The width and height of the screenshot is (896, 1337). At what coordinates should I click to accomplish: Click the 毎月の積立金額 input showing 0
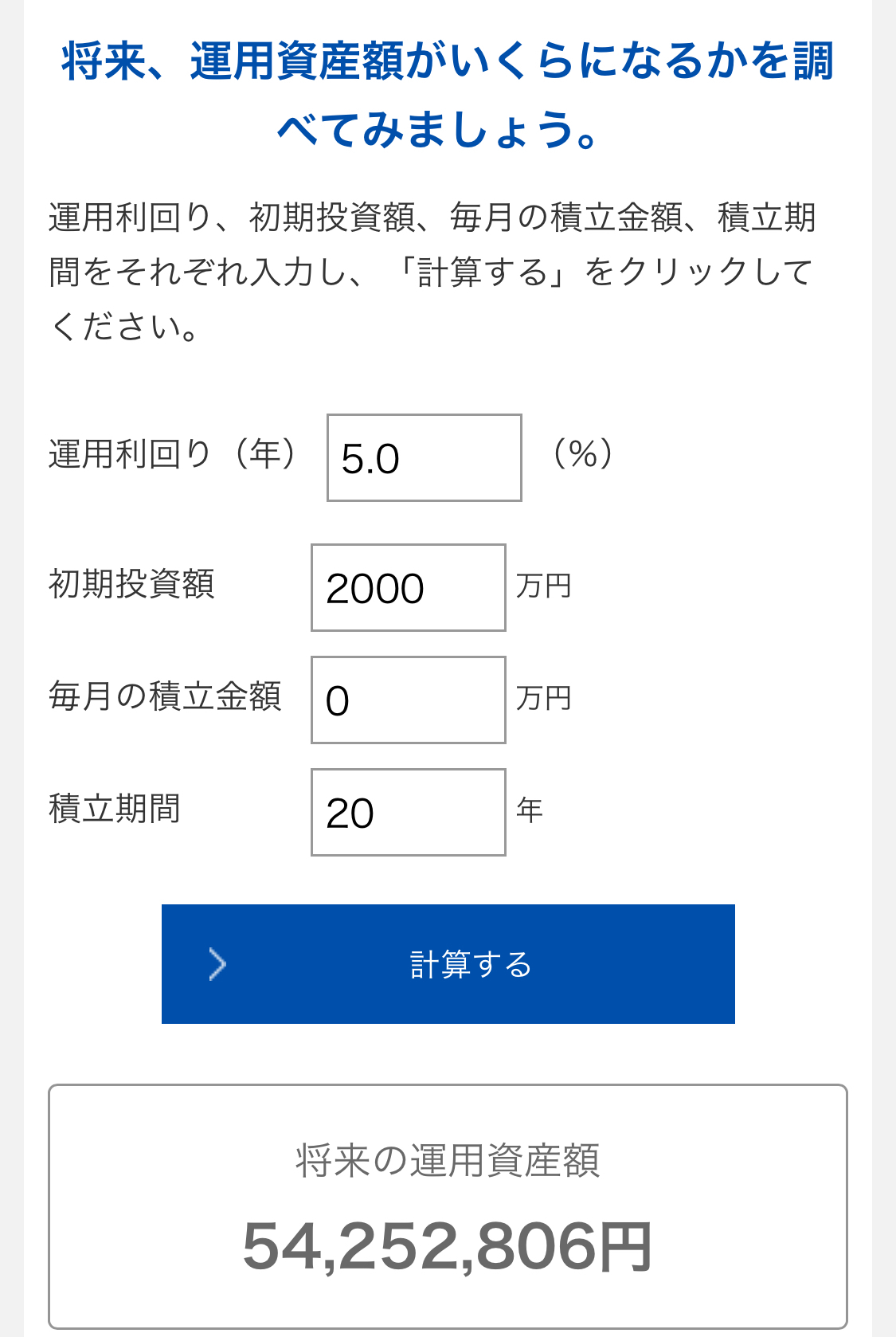[x=408, y=700]
